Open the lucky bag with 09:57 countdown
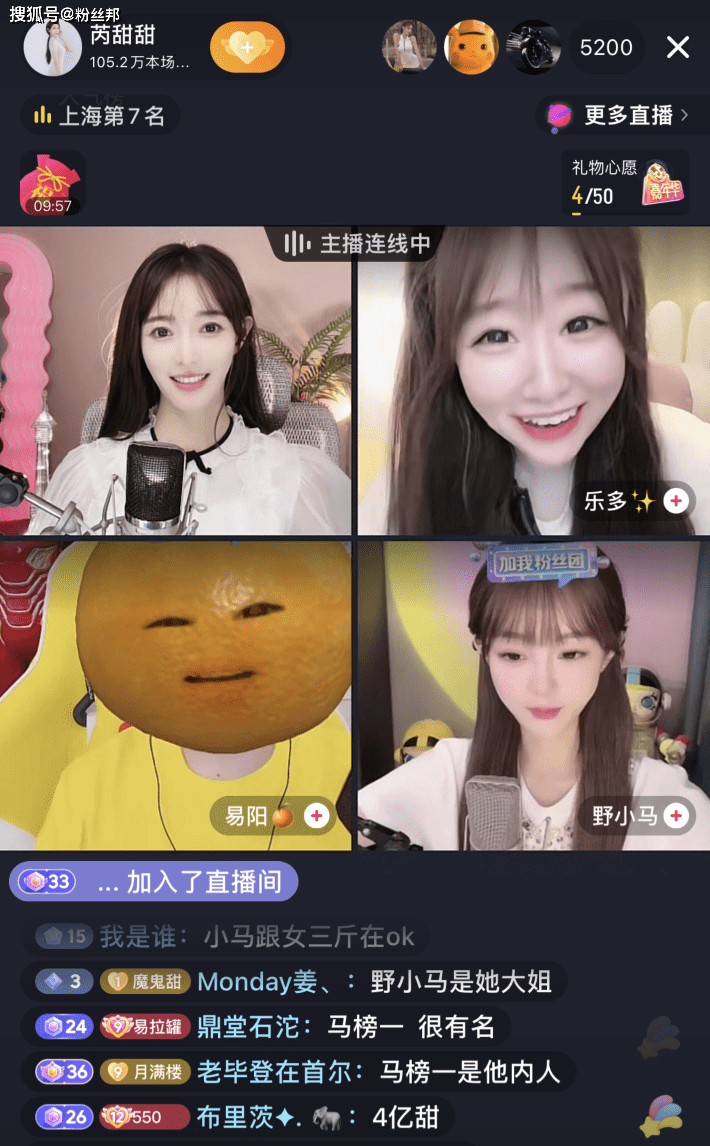 52,183
